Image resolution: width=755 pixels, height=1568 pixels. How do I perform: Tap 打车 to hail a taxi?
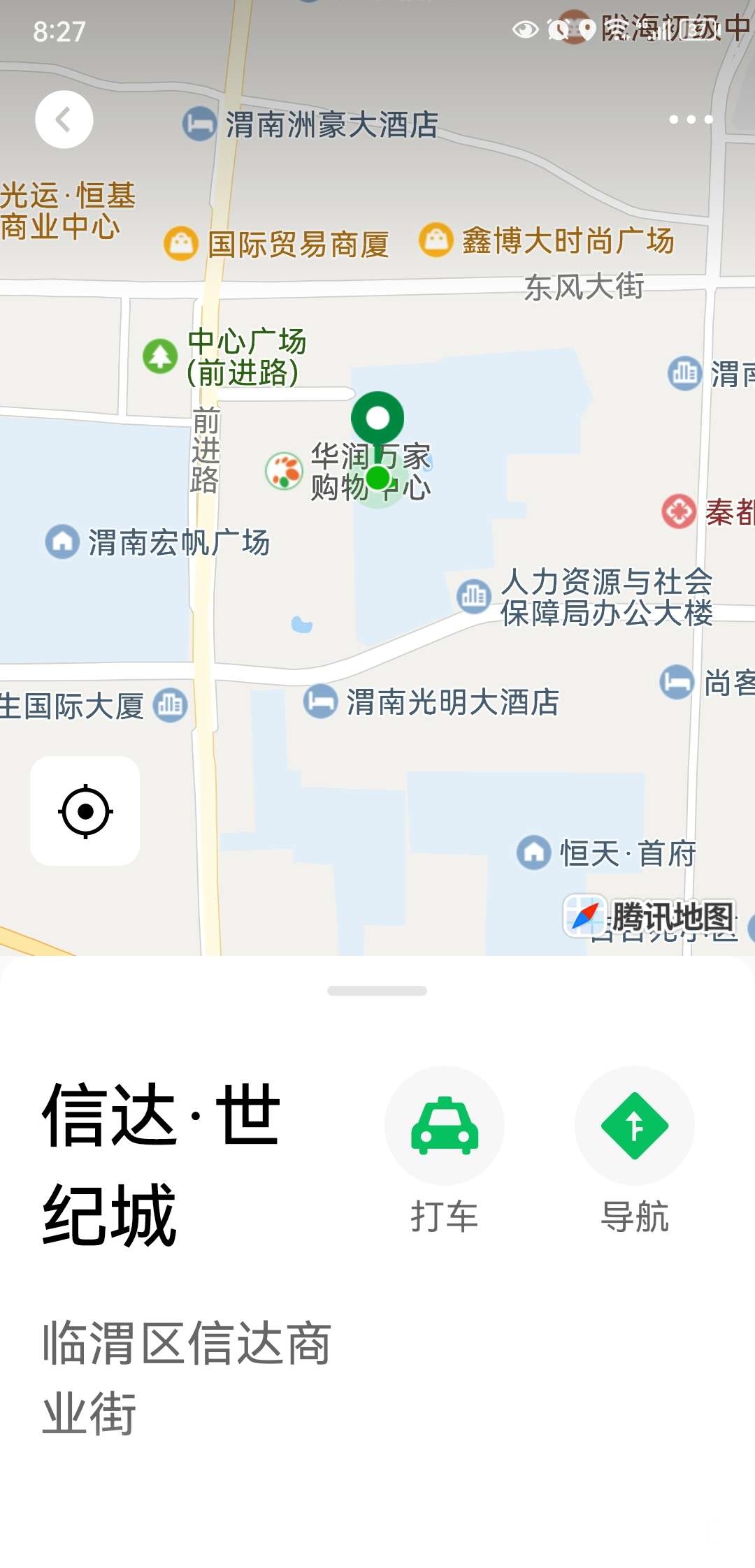tap(445, 1126)
